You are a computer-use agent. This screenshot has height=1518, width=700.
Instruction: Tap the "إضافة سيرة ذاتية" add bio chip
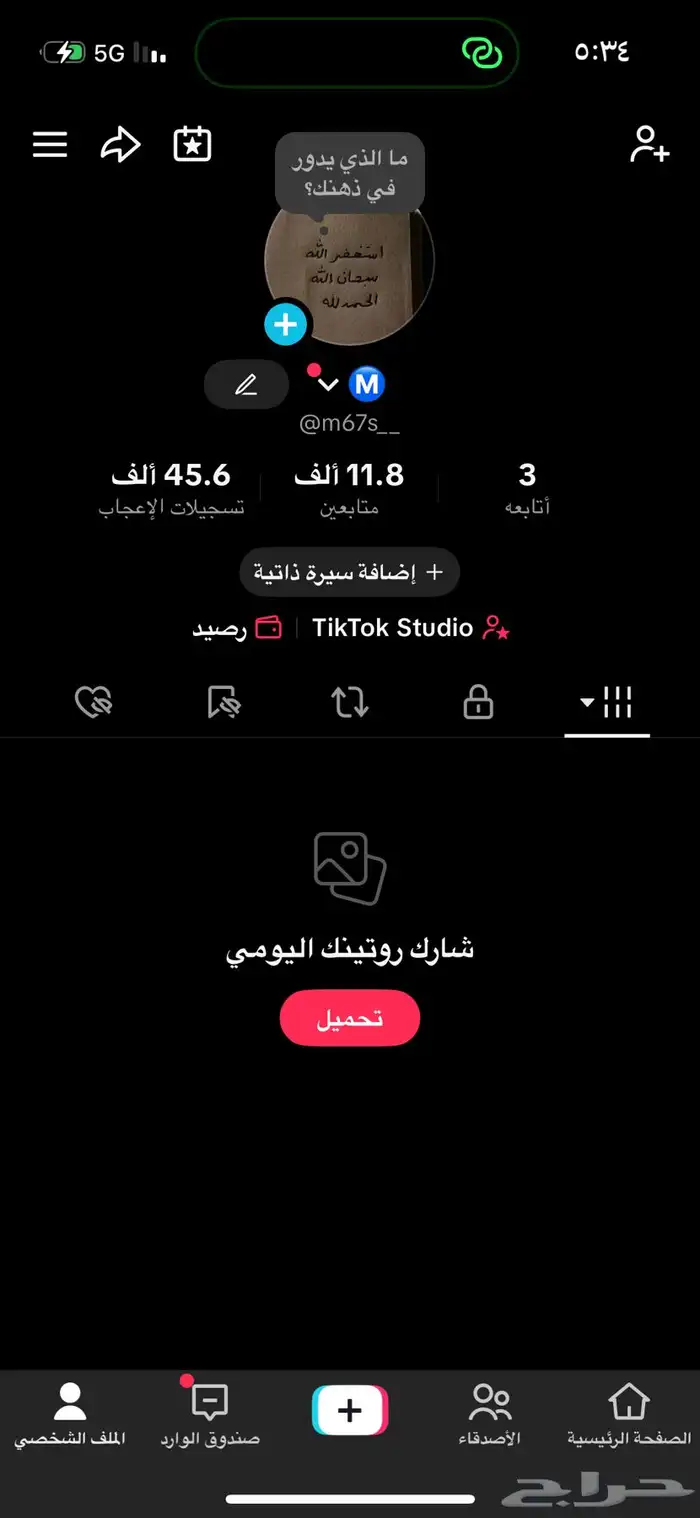349,572
